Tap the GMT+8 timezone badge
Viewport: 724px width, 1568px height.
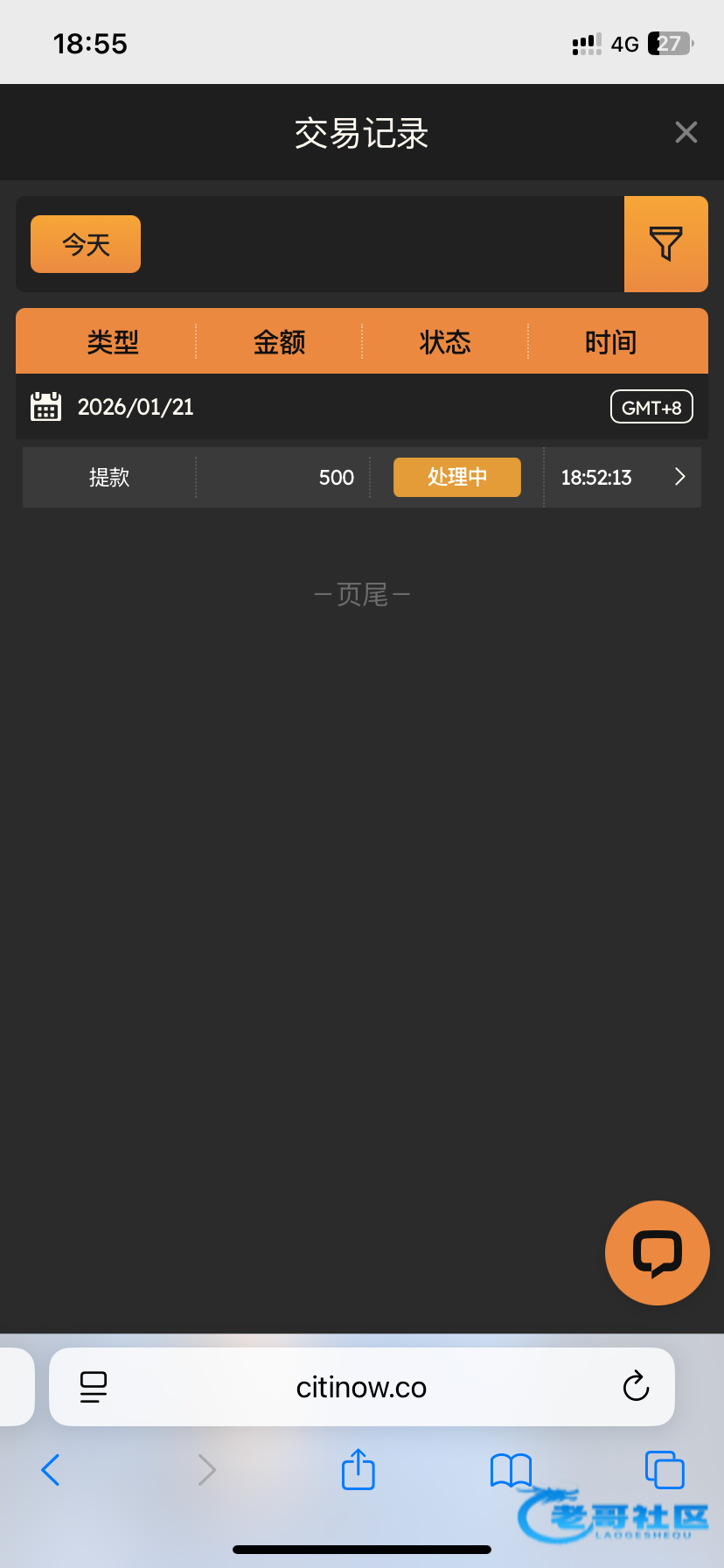pos(651,407)
